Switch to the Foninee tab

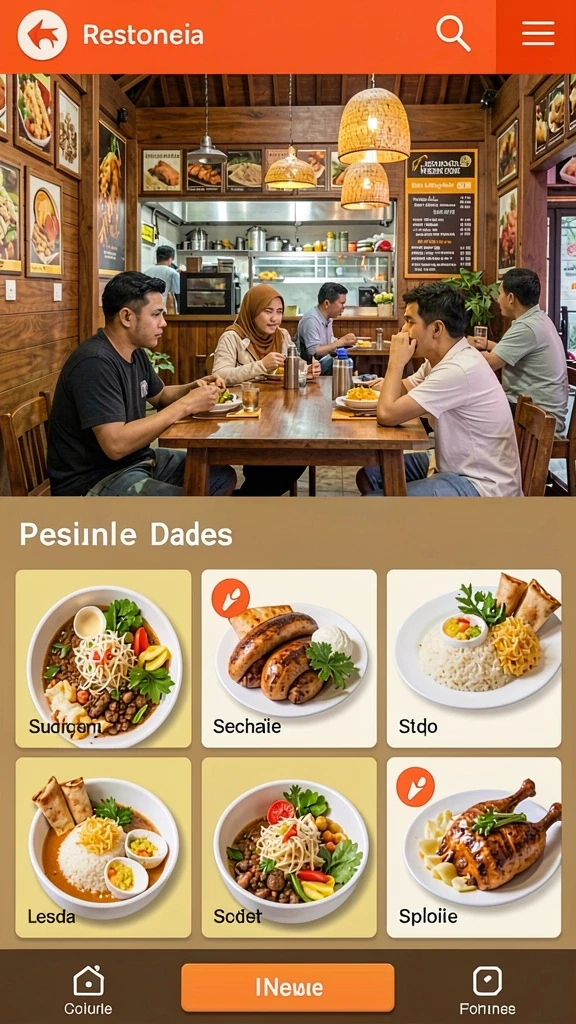487,990
